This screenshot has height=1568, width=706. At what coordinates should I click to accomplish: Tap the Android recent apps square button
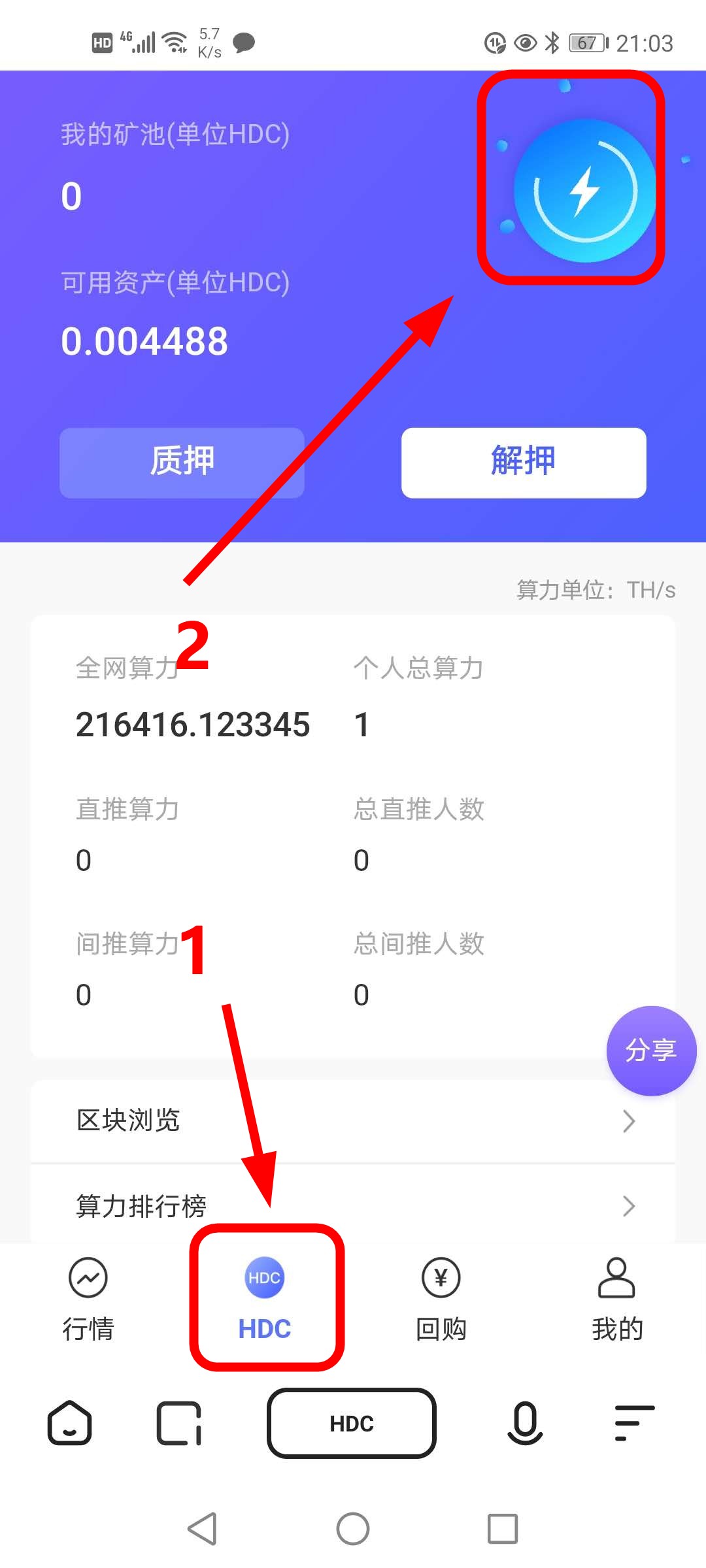(x=501, y=1529)
